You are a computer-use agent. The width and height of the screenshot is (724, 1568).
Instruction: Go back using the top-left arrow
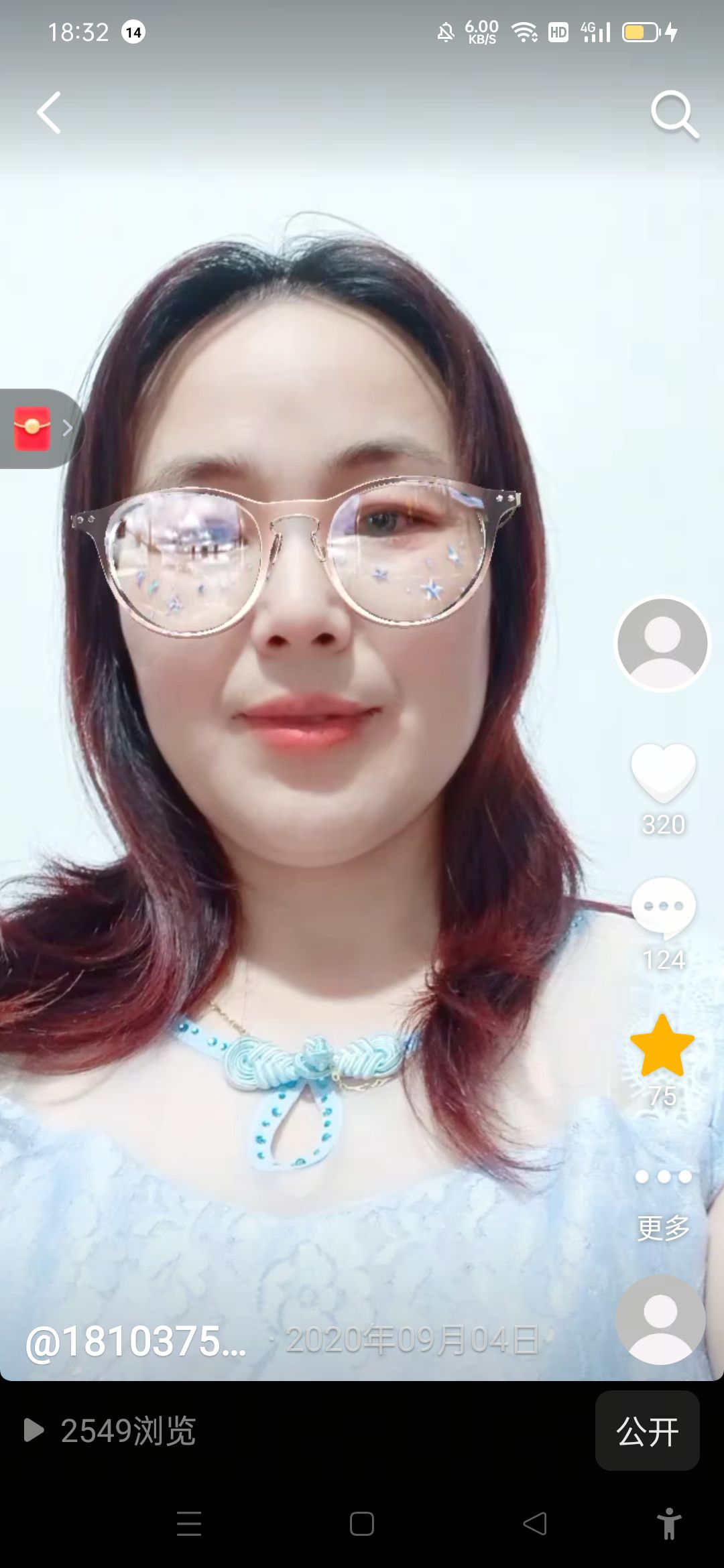(49, 113)
